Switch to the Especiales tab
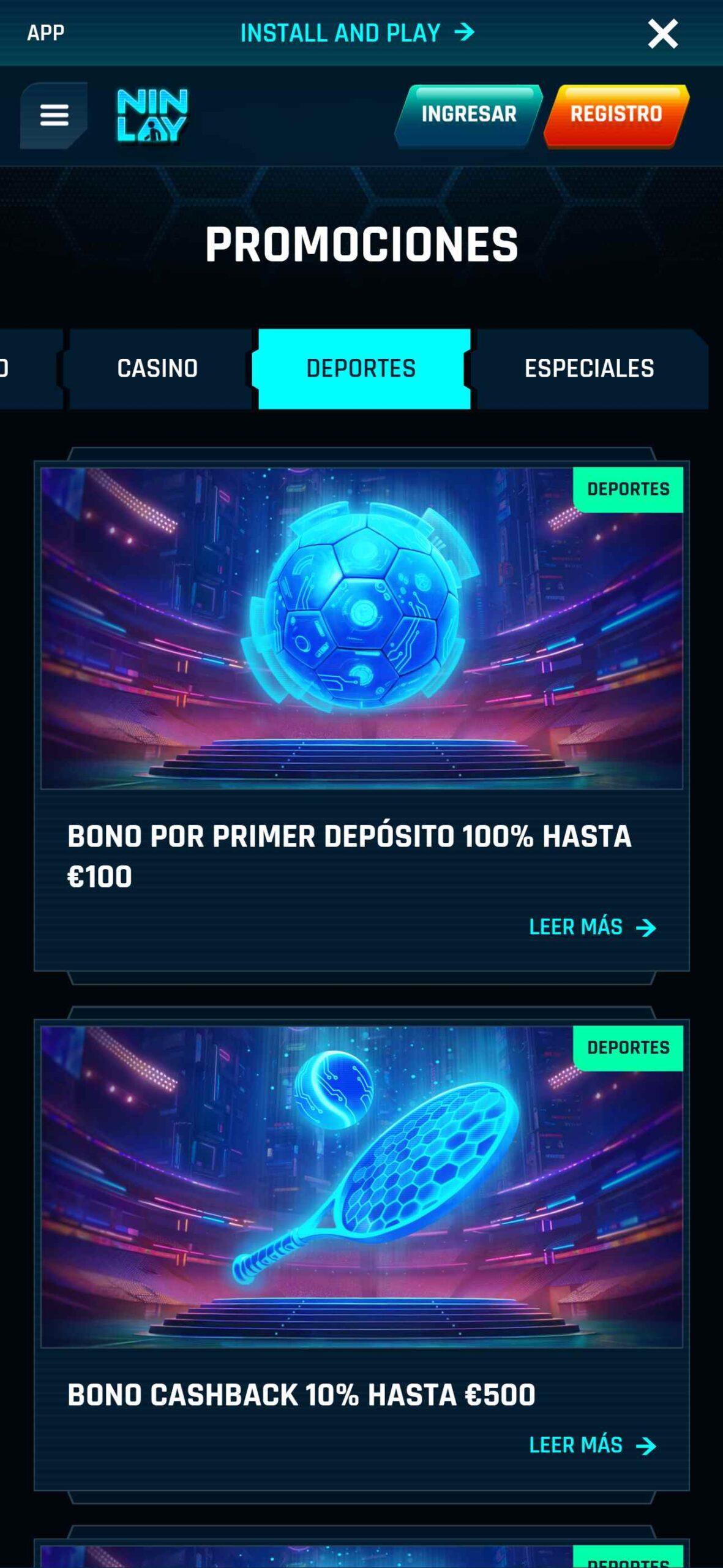This screenshot has width=723, height=1568. coord(589,369)
